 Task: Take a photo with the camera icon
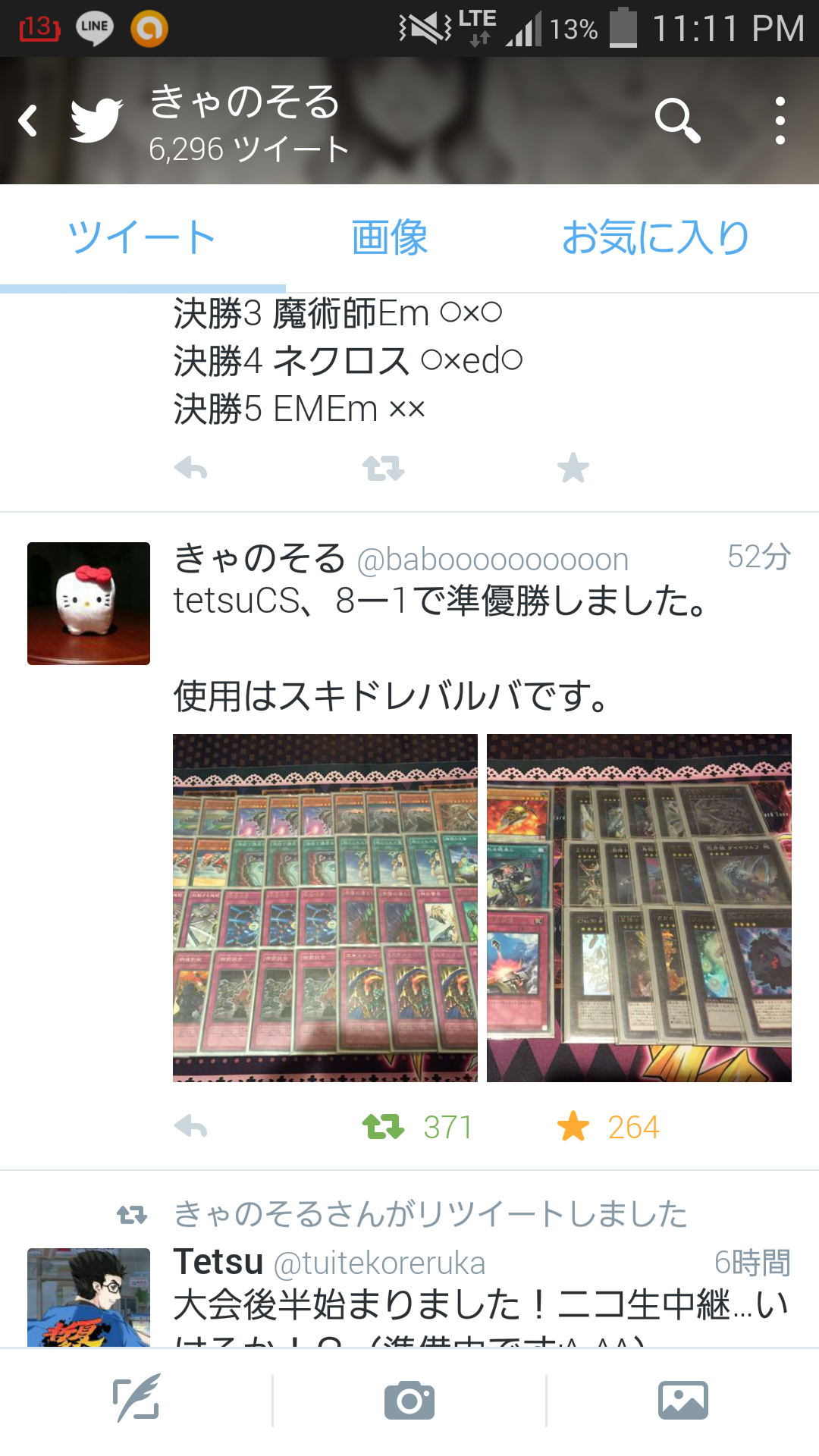[409, 1400]
